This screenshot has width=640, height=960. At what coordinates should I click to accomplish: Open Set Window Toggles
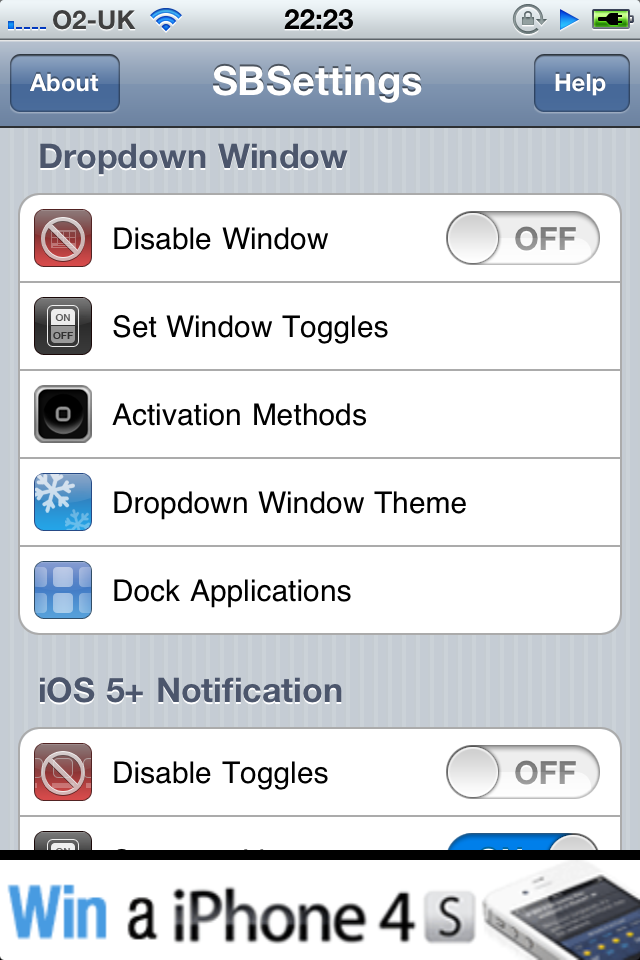pos(320,327)
